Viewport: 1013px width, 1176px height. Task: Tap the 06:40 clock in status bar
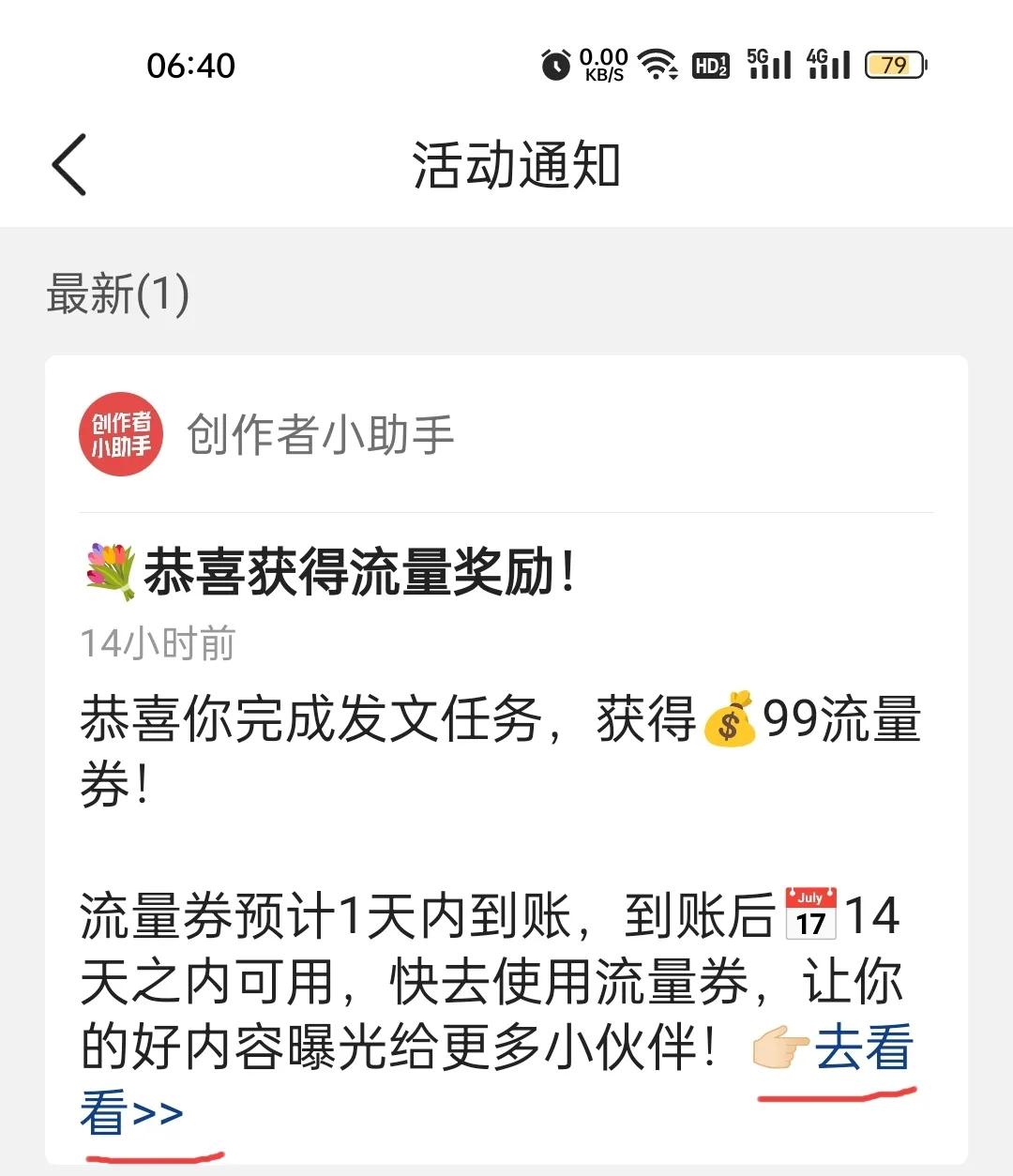coord(190,65)
